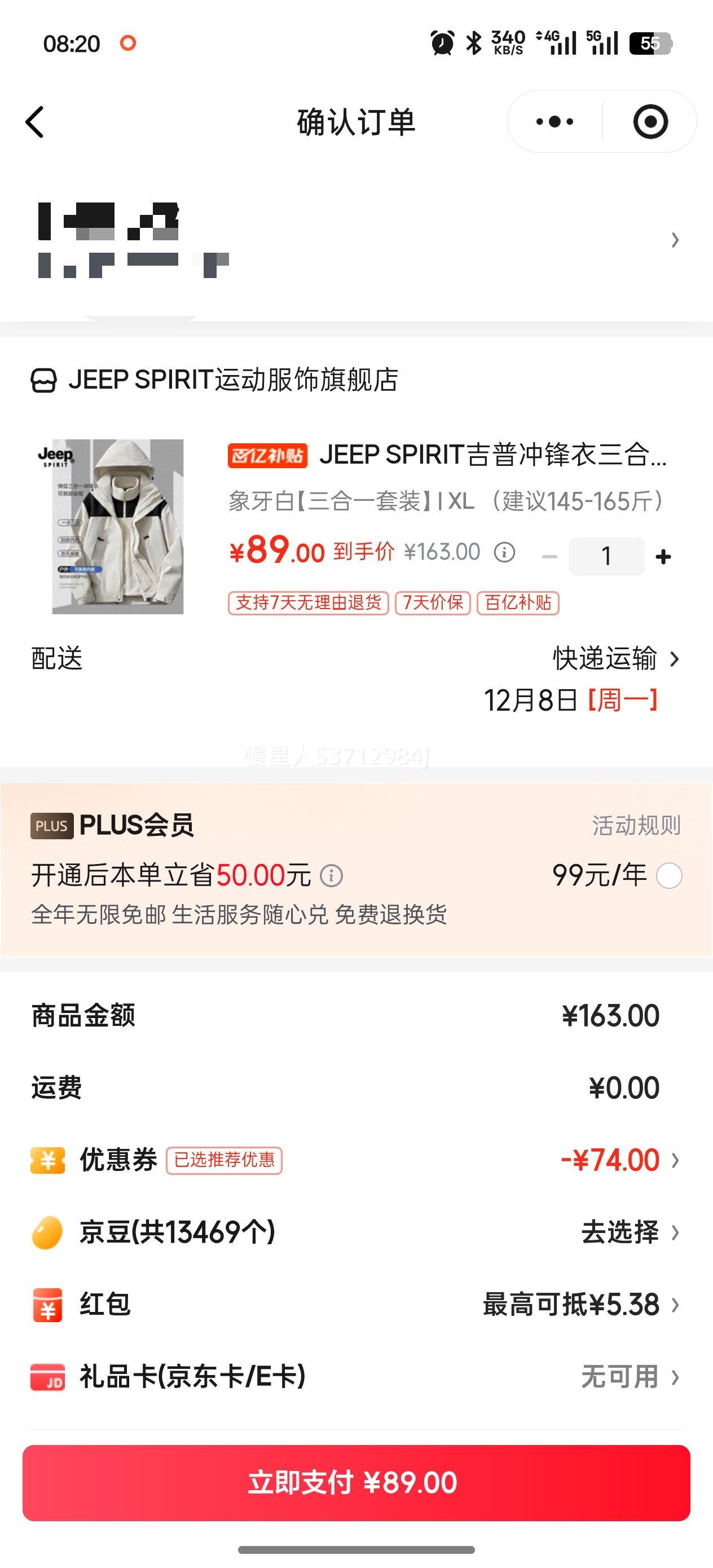Screen dimensions: 713x1568
Task: Open the info tooltip next to ¥163.00 price
Action: pos(505,552)
